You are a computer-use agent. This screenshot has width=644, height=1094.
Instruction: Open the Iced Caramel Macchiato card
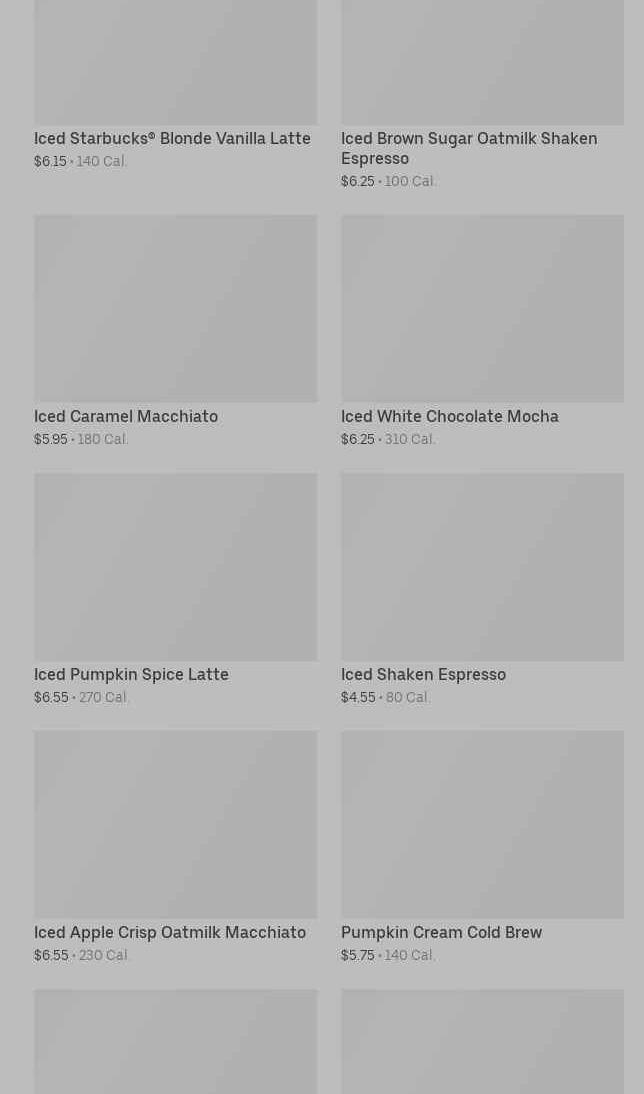click(x=175, y=331)
